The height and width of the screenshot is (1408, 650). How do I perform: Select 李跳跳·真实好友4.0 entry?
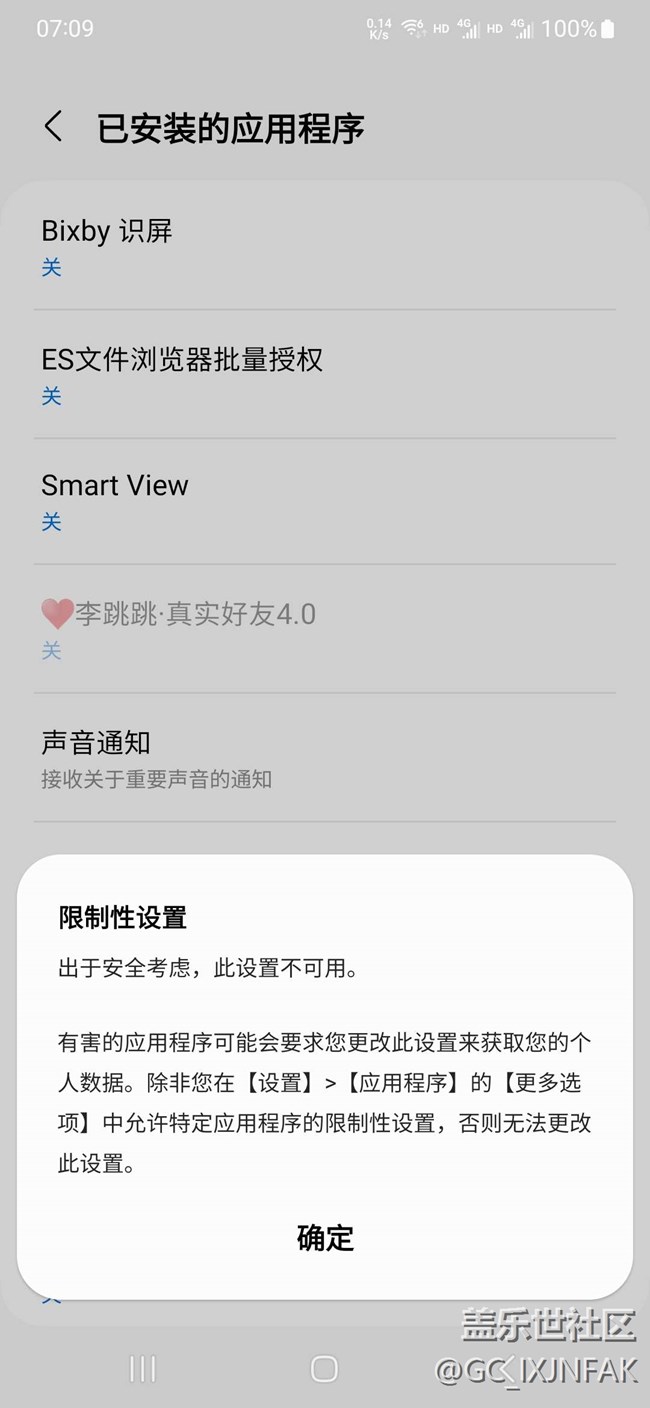coord(324,629)
